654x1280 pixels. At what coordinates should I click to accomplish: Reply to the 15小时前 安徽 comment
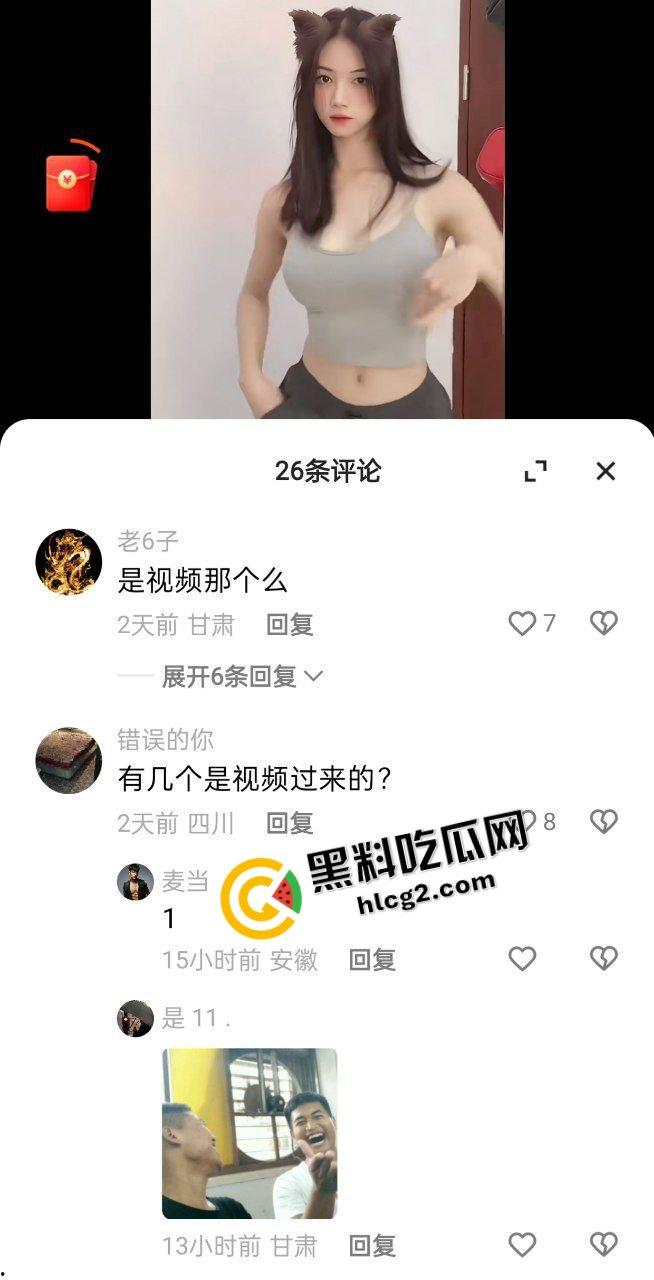[372, 960]
